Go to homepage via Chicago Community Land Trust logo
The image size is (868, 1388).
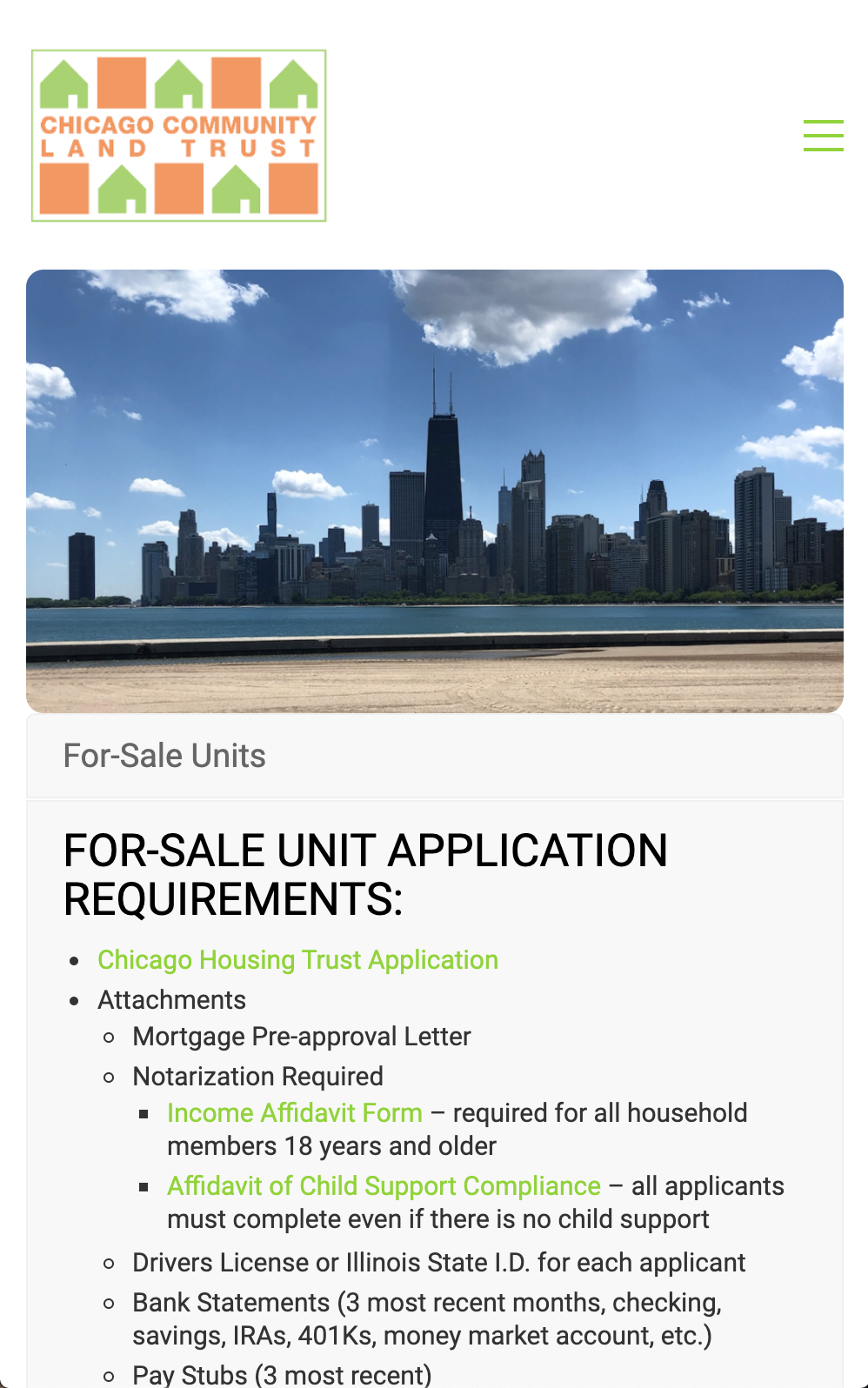tap(179, 136)
